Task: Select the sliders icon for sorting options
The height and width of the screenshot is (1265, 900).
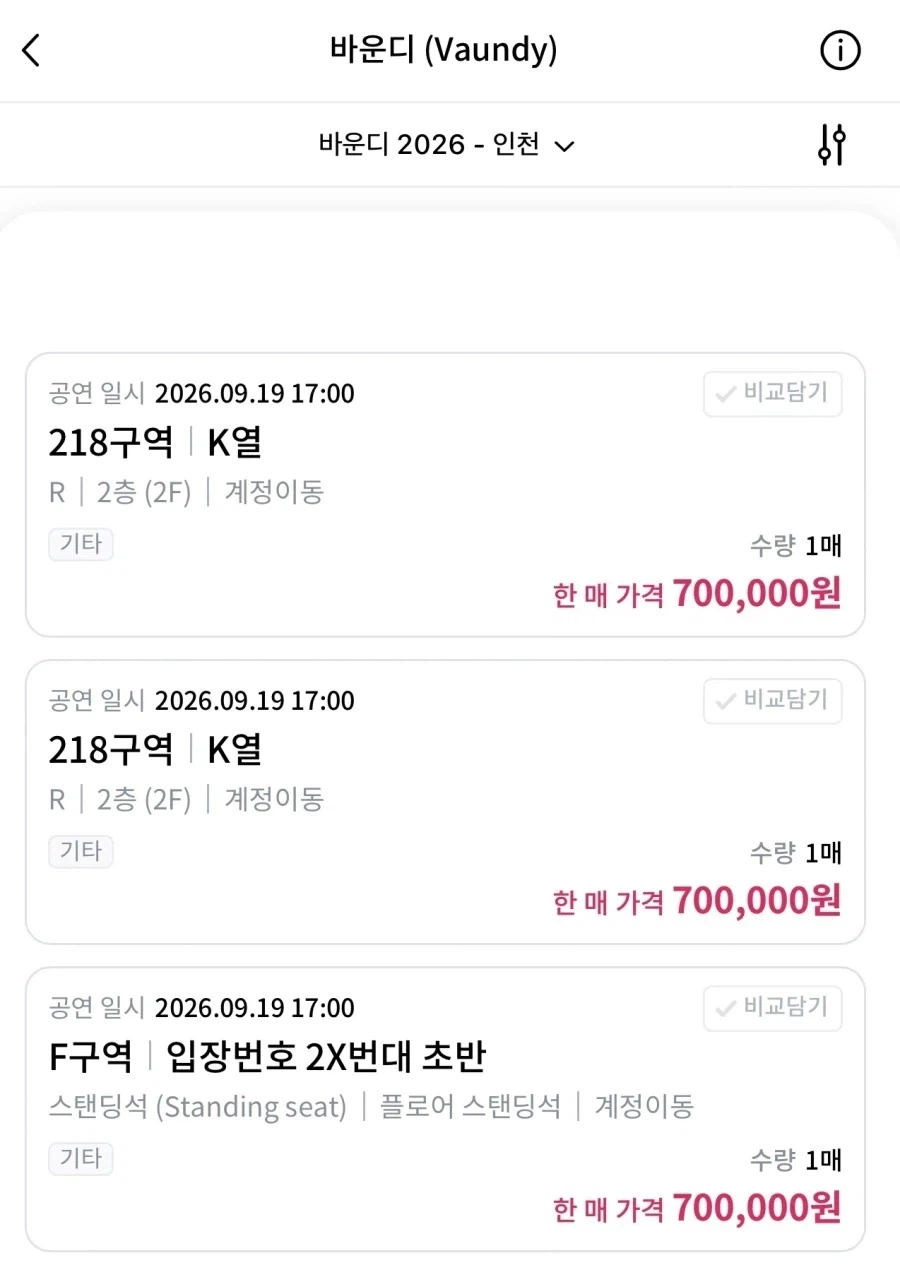Action: click(x=830, y=144)
